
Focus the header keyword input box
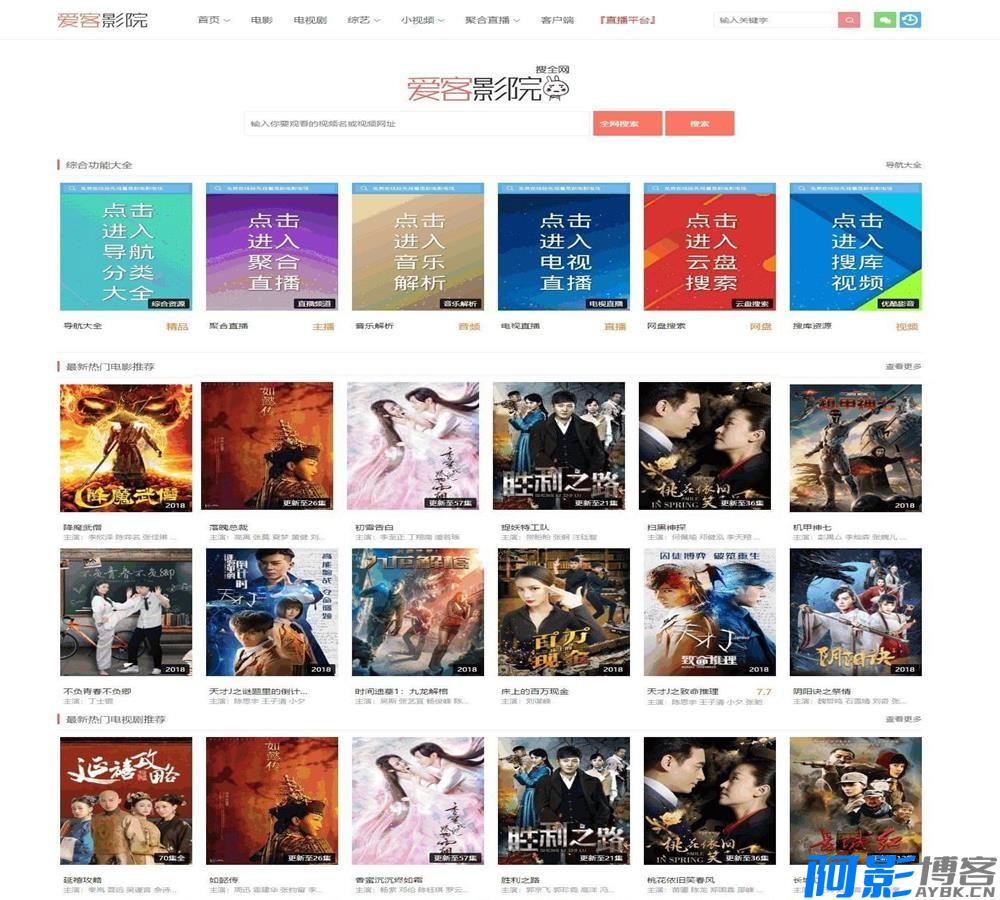pos(775,19)
